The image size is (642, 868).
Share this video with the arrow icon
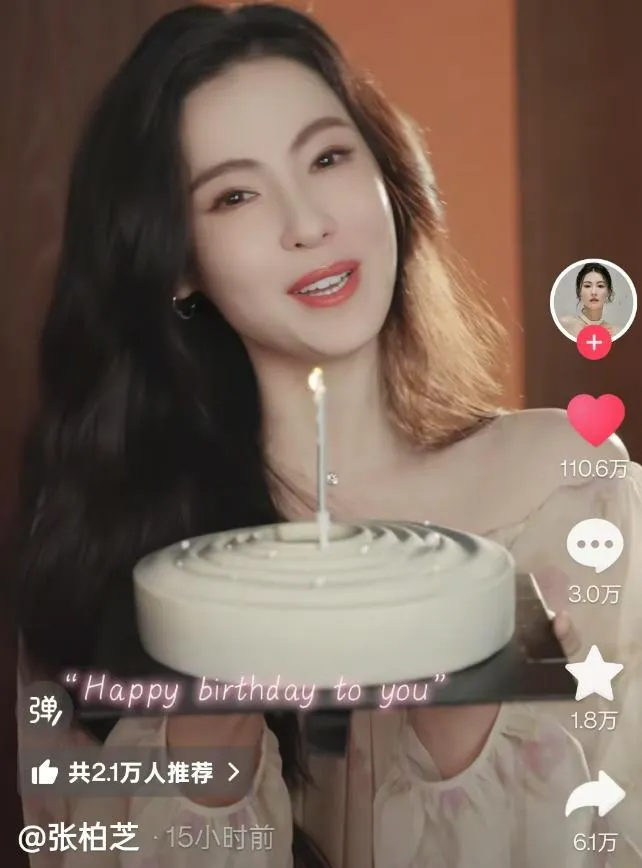[595, 799]
